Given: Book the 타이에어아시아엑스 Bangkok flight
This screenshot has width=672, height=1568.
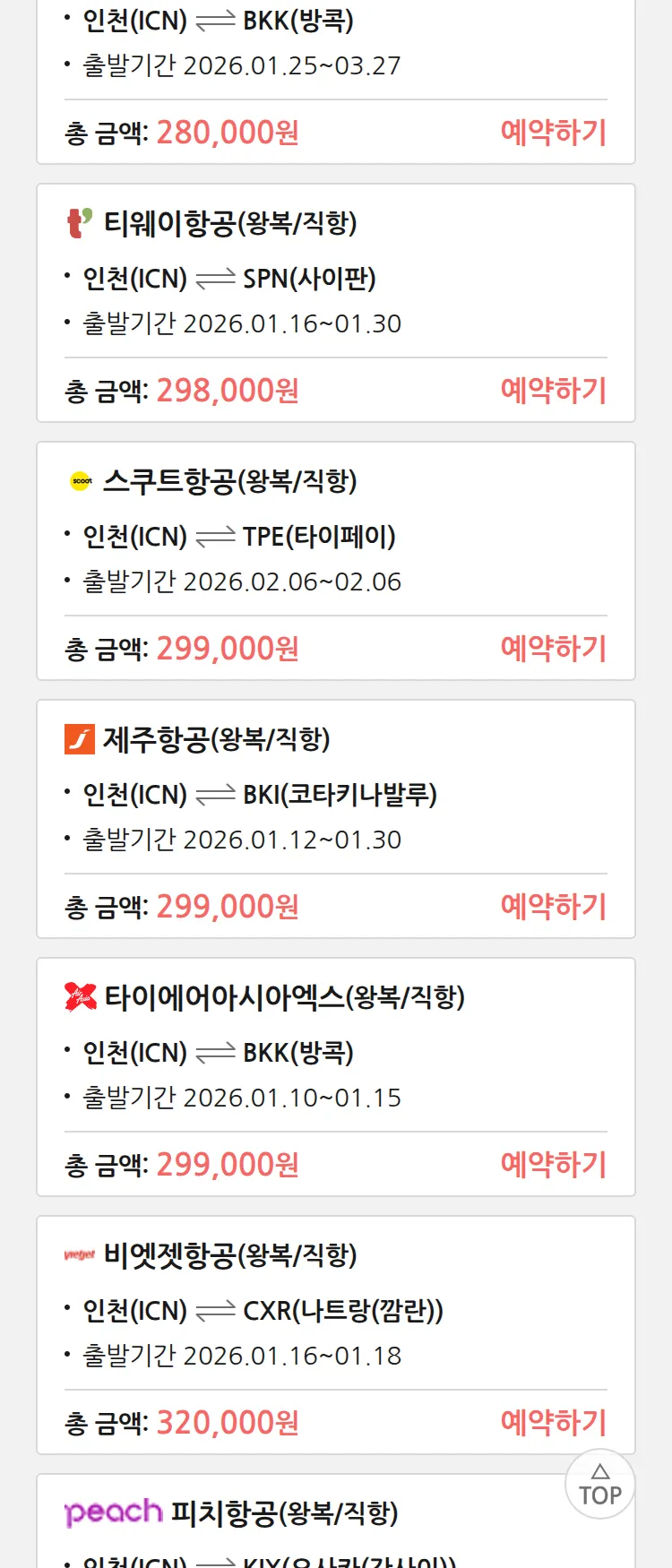Looking at the screenshot, I should pyautogui.click(x=553, y=1165).
